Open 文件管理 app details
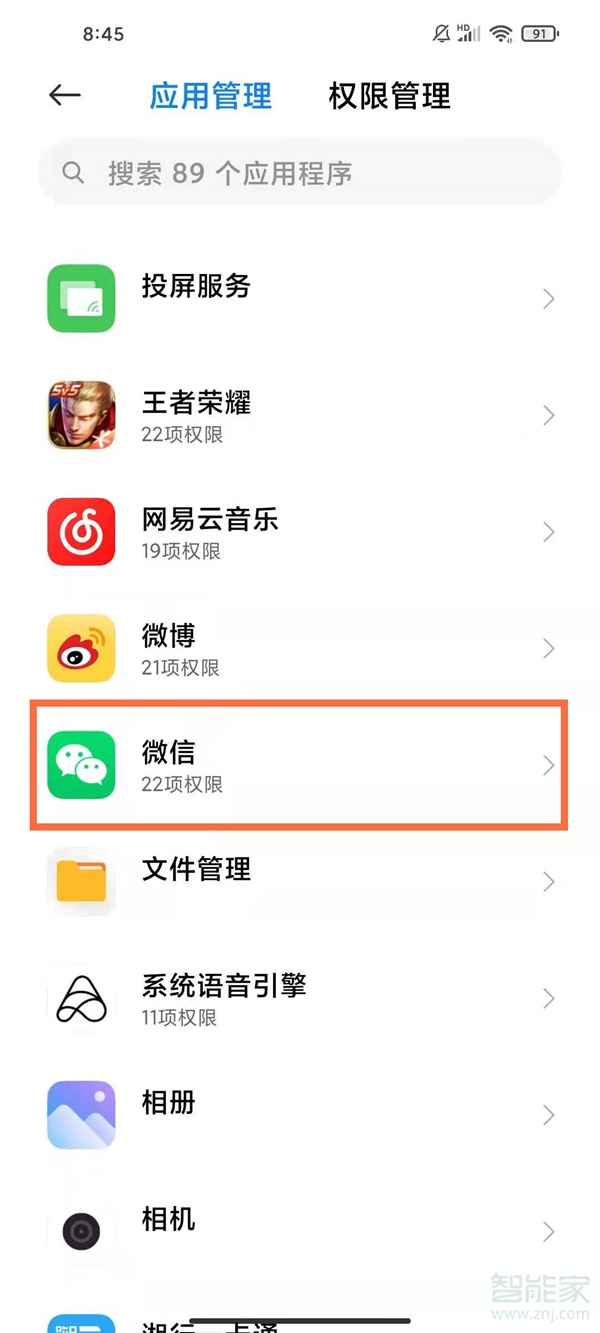 click(300, 881)
